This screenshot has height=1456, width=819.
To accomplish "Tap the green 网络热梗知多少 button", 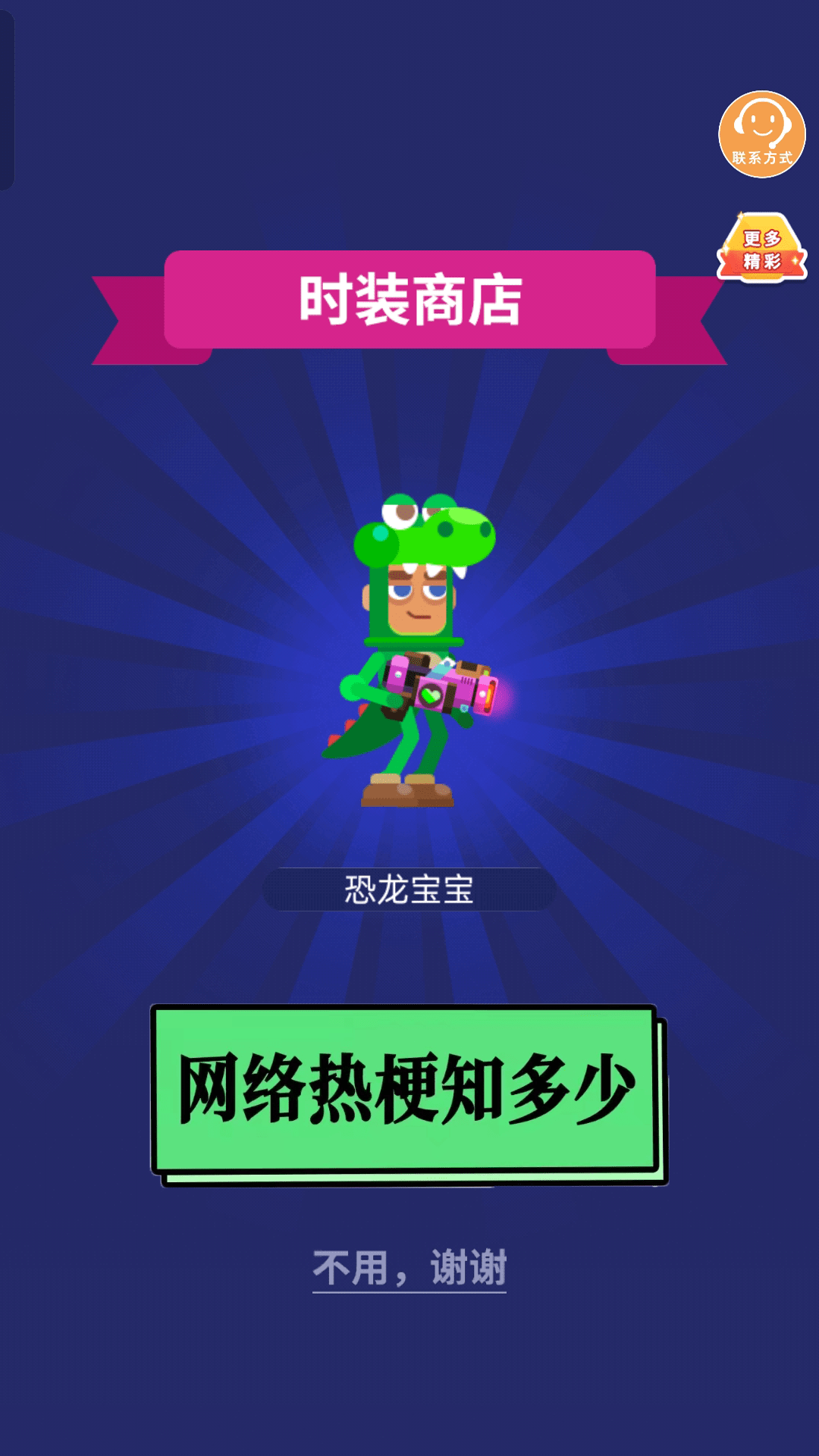I will tap(406, 1089).
